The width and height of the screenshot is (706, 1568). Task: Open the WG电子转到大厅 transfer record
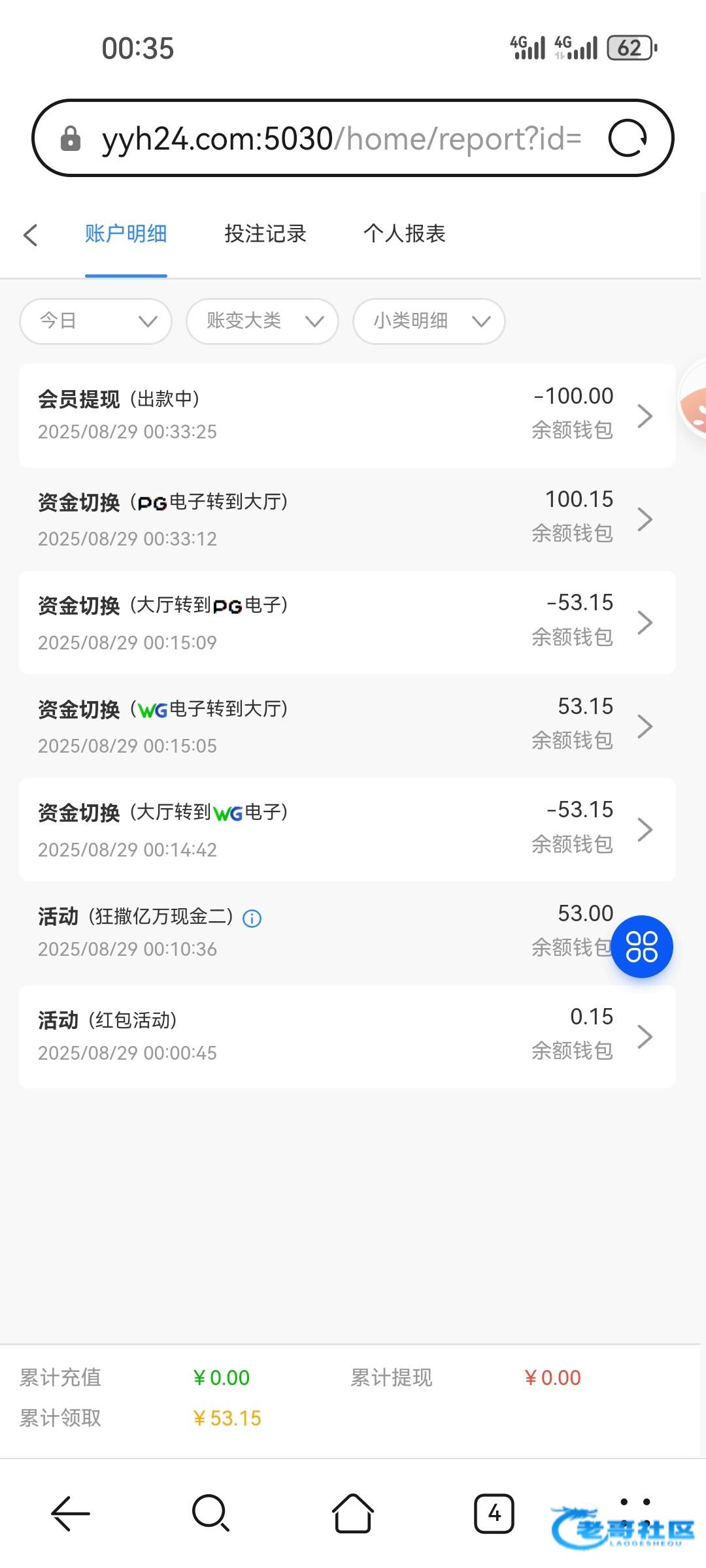347,727
